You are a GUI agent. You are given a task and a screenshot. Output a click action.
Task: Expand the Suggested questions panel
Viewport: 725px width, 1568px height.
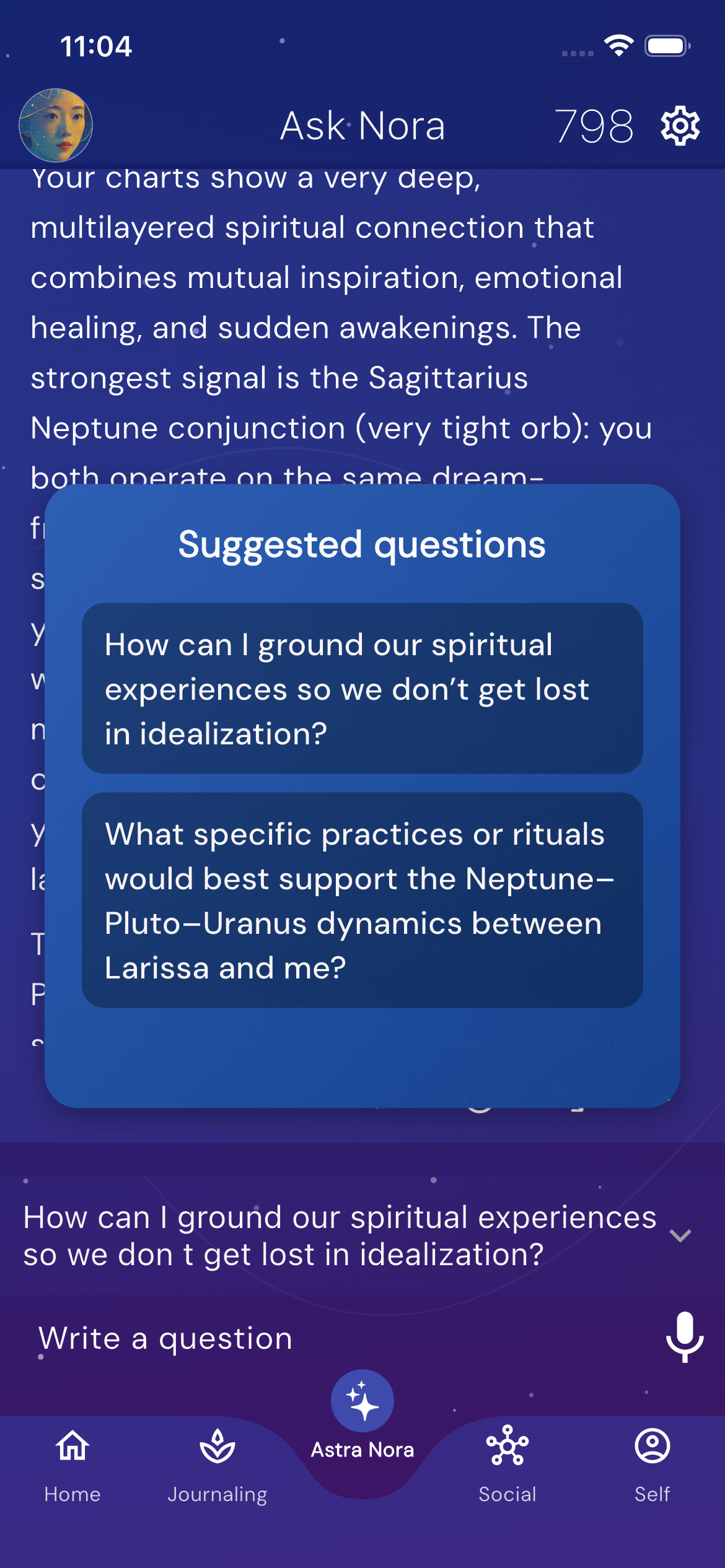tap(362, 545)
